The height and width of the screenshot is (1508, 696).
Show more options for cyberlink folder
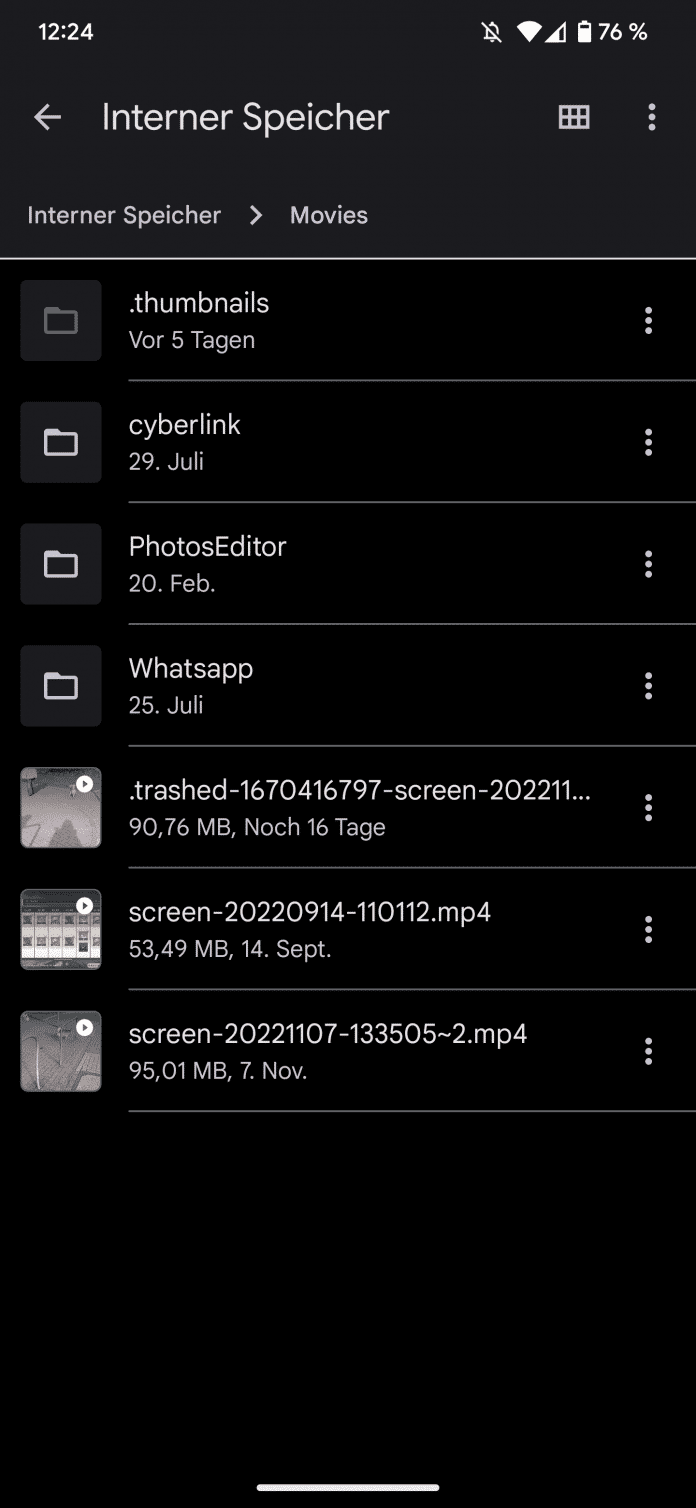pos(648,442)
